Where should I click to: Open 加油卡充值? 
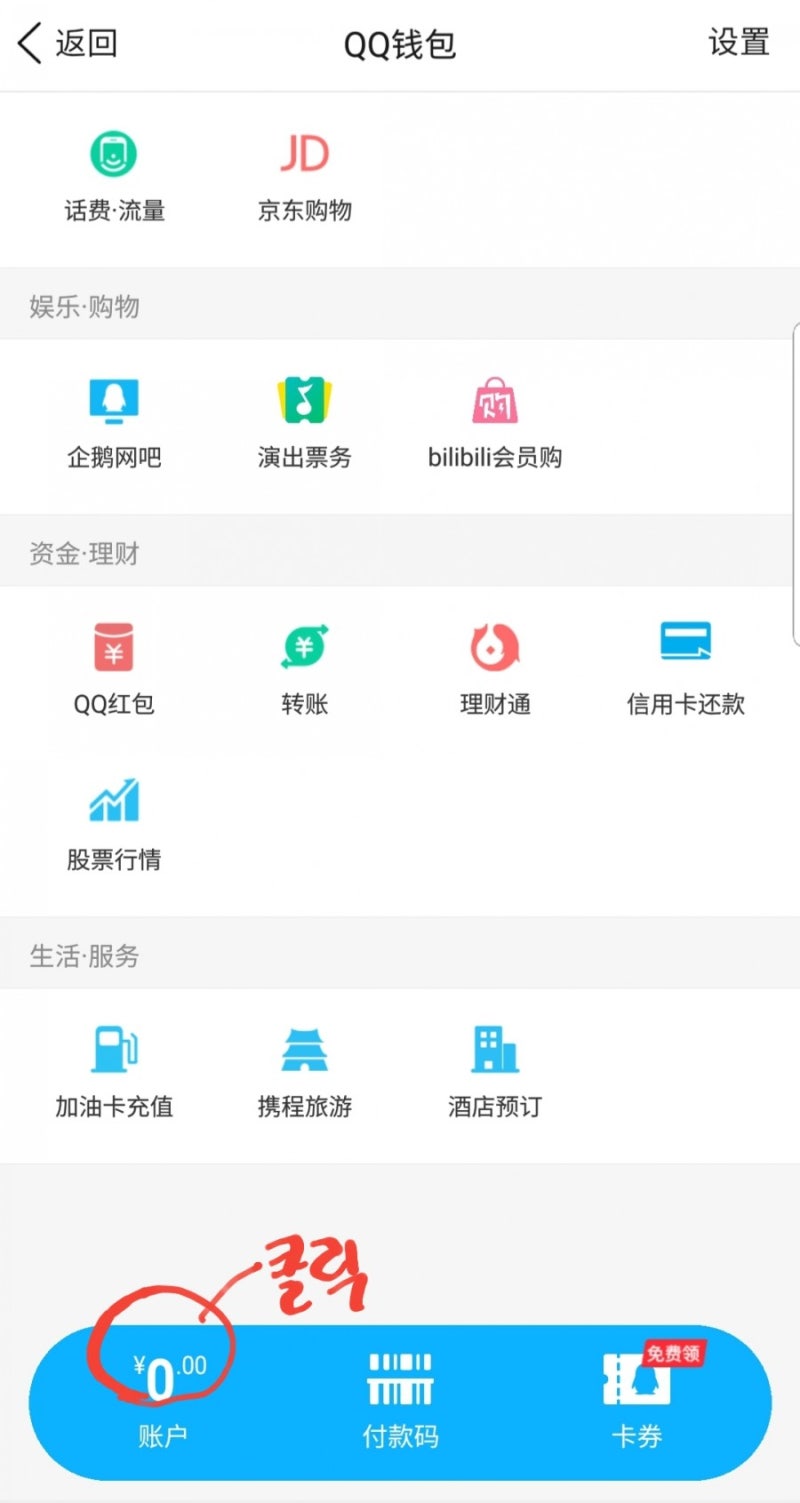click(x=114, y=1072)
